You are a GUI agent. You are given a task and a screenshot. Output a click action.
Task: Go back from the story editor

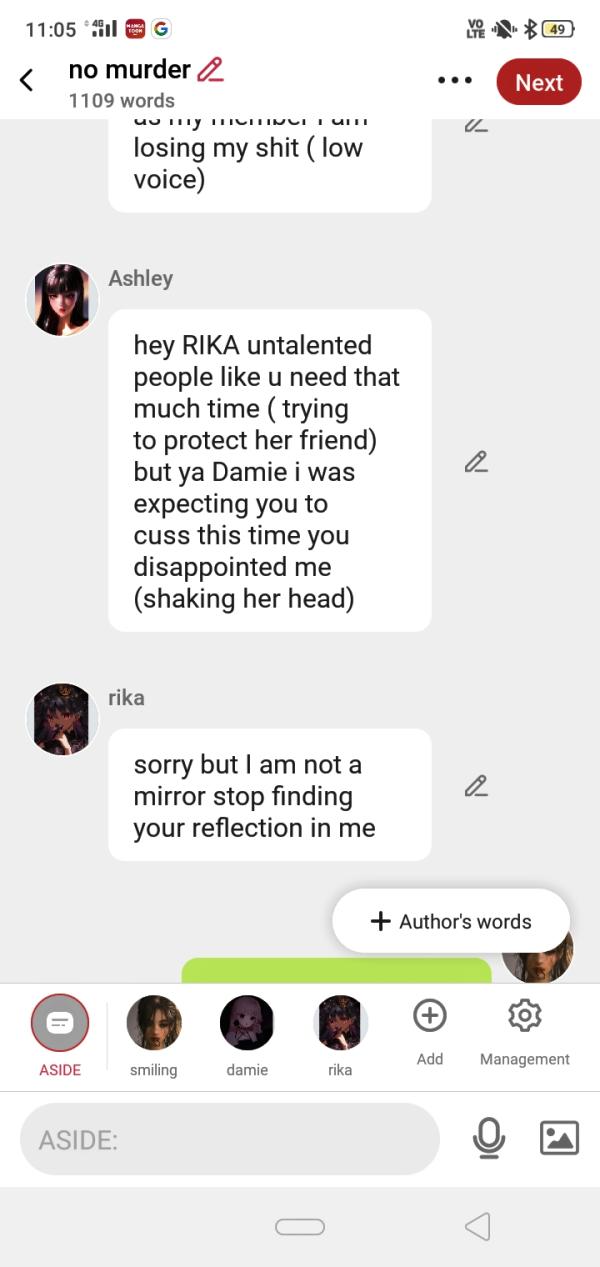27,81
